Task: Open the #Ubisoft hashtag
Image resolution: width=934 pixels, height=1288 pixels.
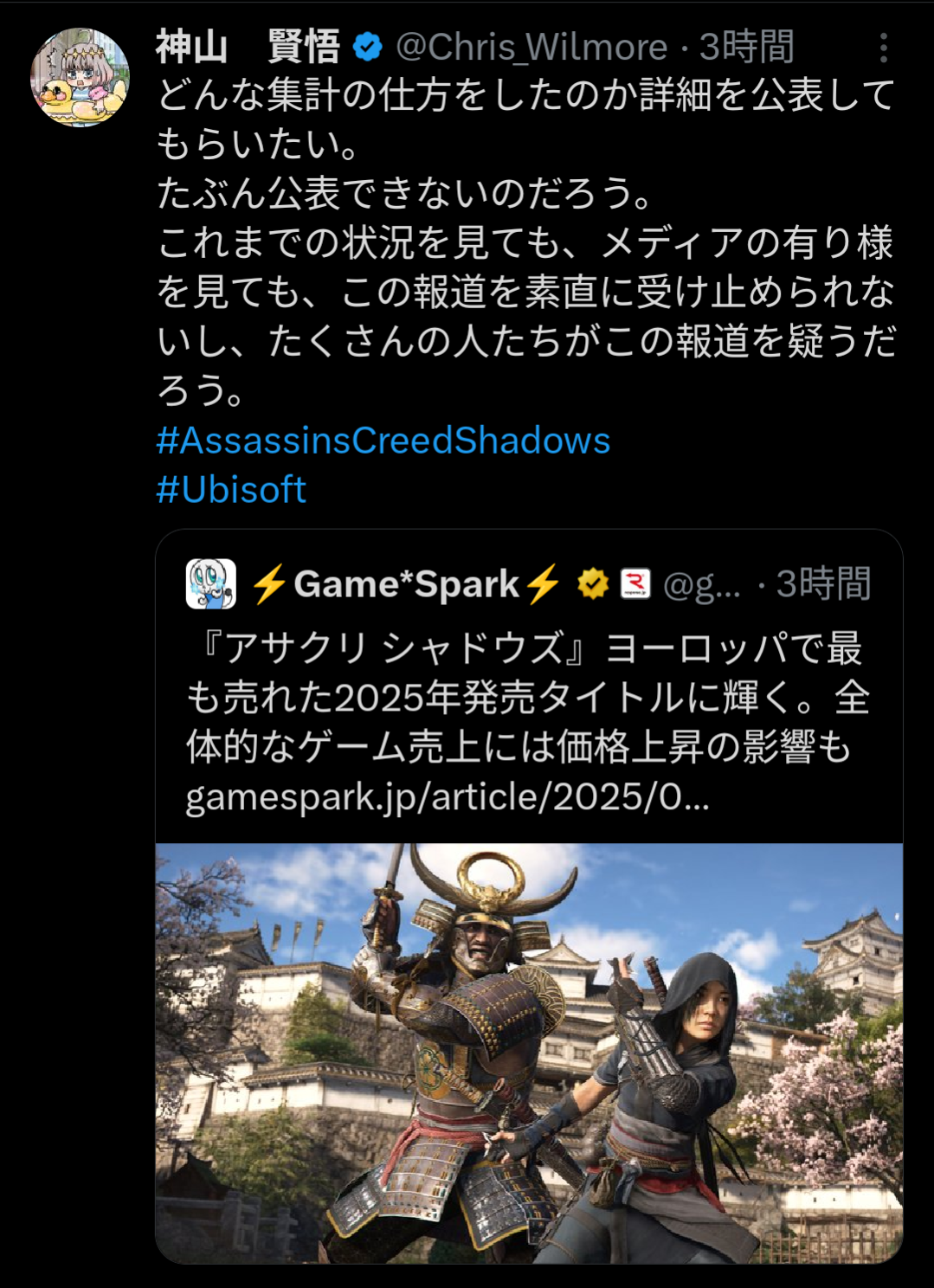Action: pos(230,490)
